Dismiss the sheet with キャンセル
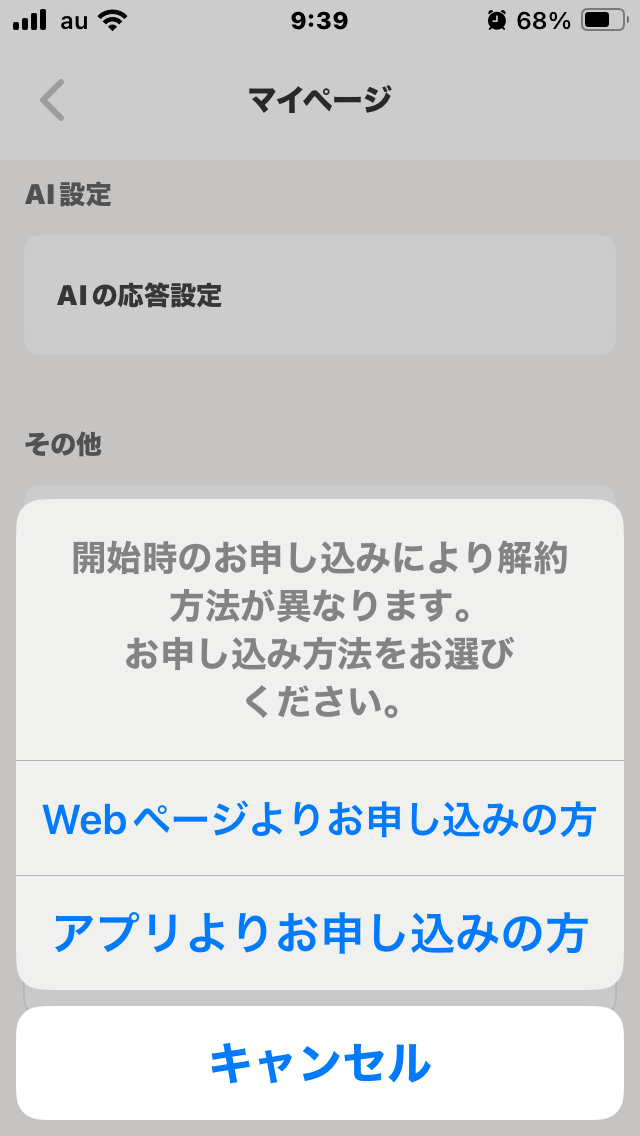The image size is (640, 1136). click(x=320, y=1063)
